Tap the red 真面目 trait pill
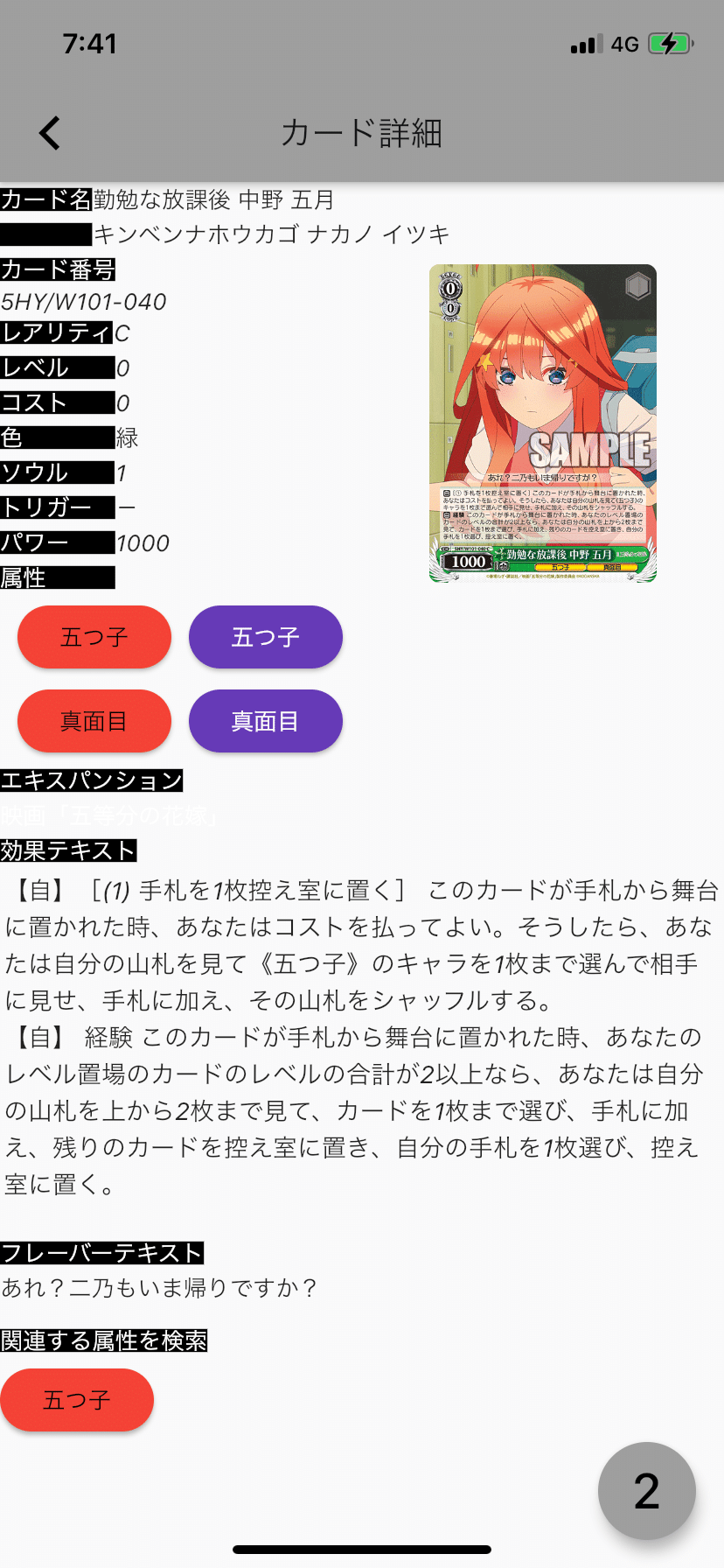The height and width of the screenshot is (1568, 724). (94, 720)
